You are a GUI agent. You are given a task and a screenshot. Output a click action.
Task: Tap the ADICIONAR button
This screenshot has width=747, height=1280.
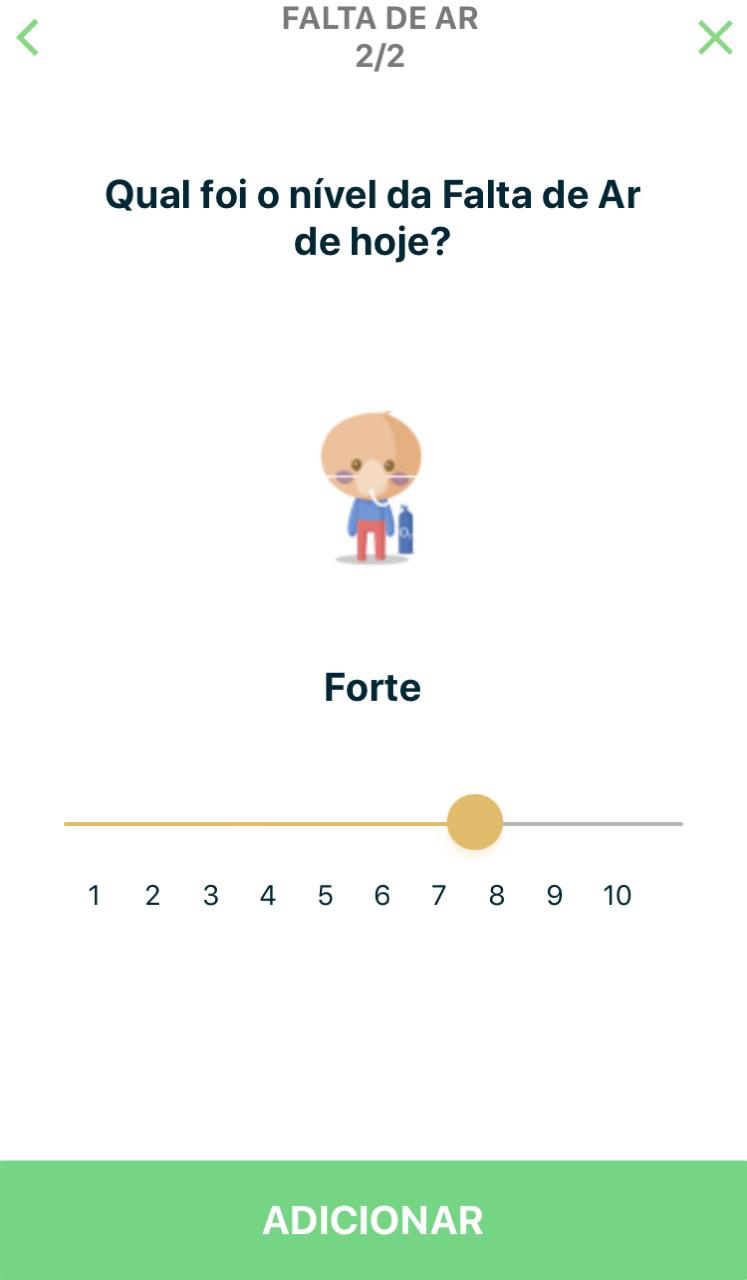[373, 1220]
